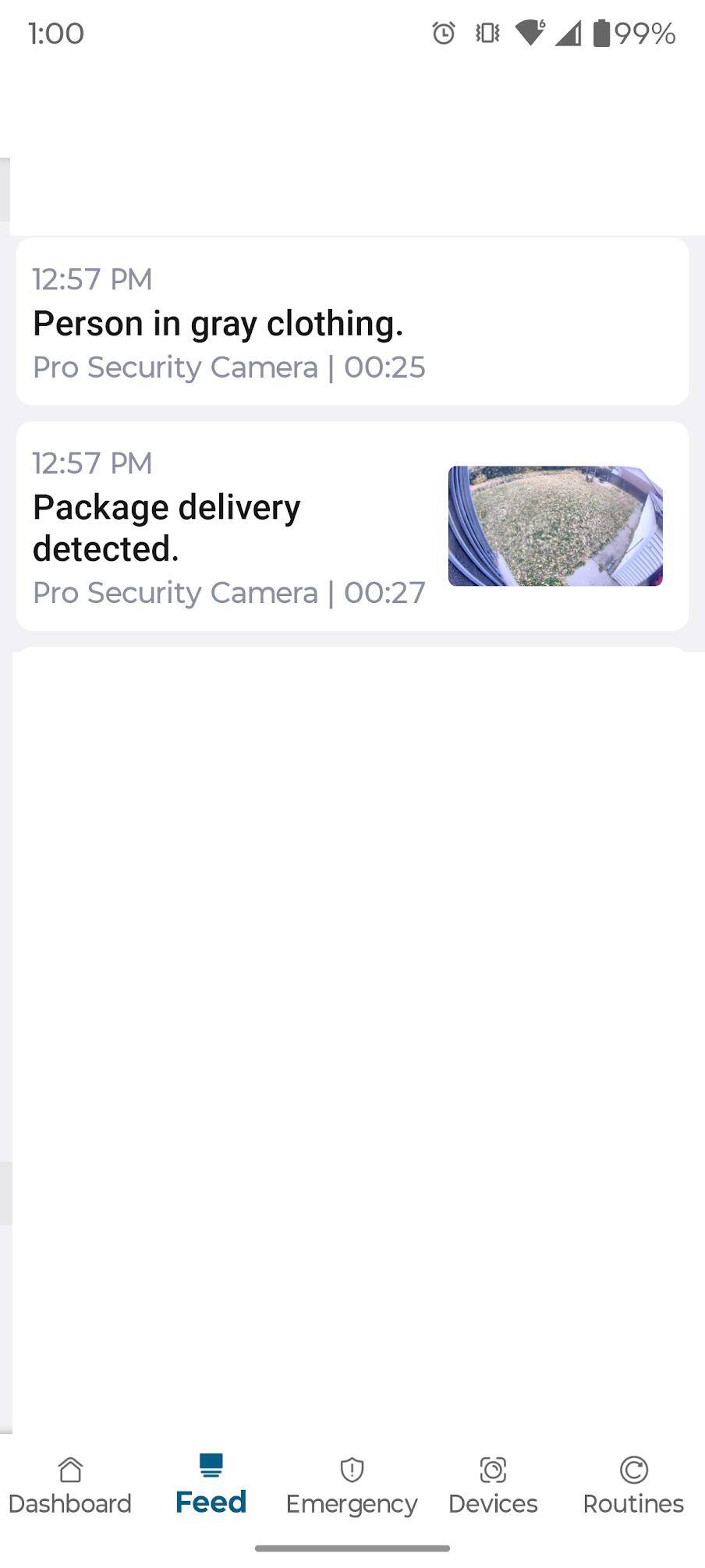
Task: Tap the Emergency shield icon
Action: coord(352,1470)
